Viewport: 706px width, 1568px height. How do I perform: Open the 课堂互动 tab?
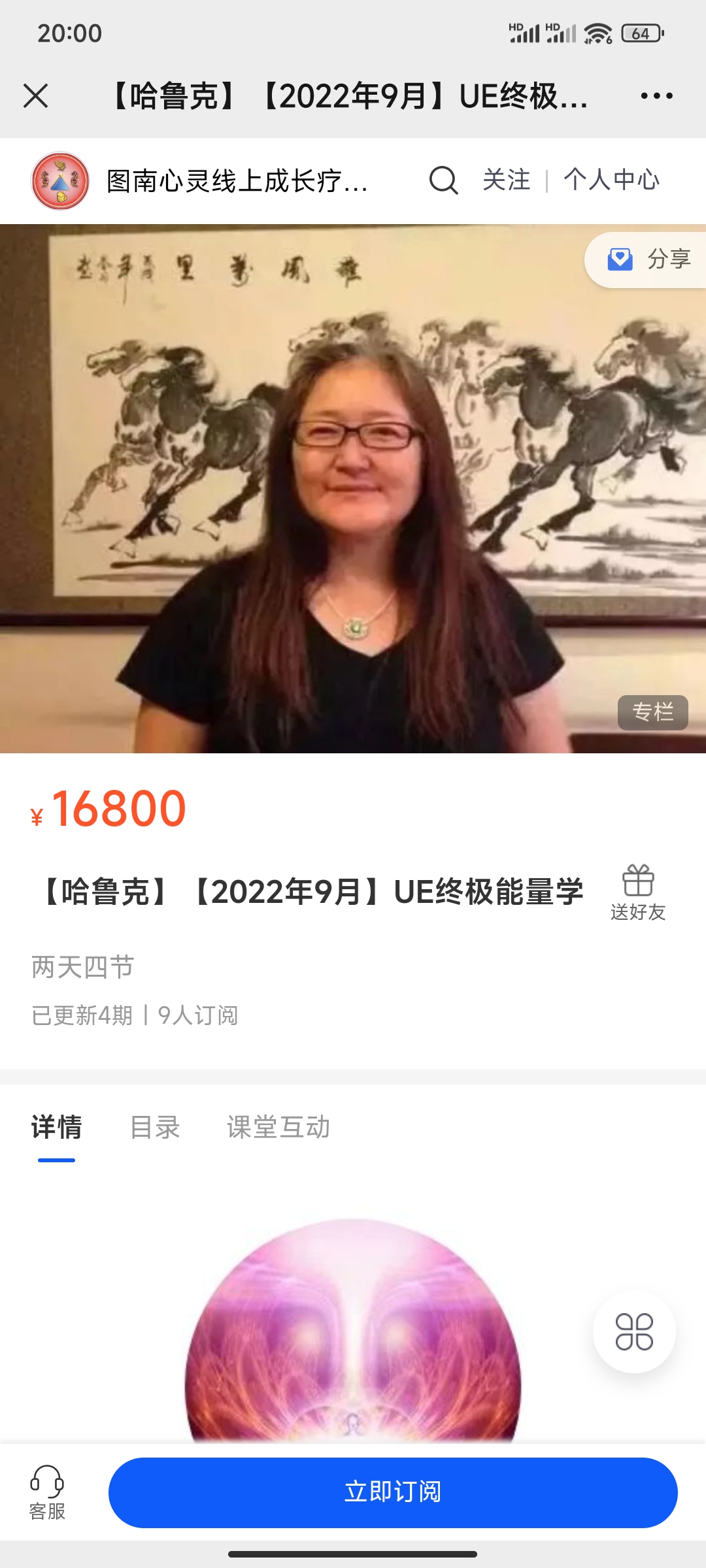coord(280,1126)
